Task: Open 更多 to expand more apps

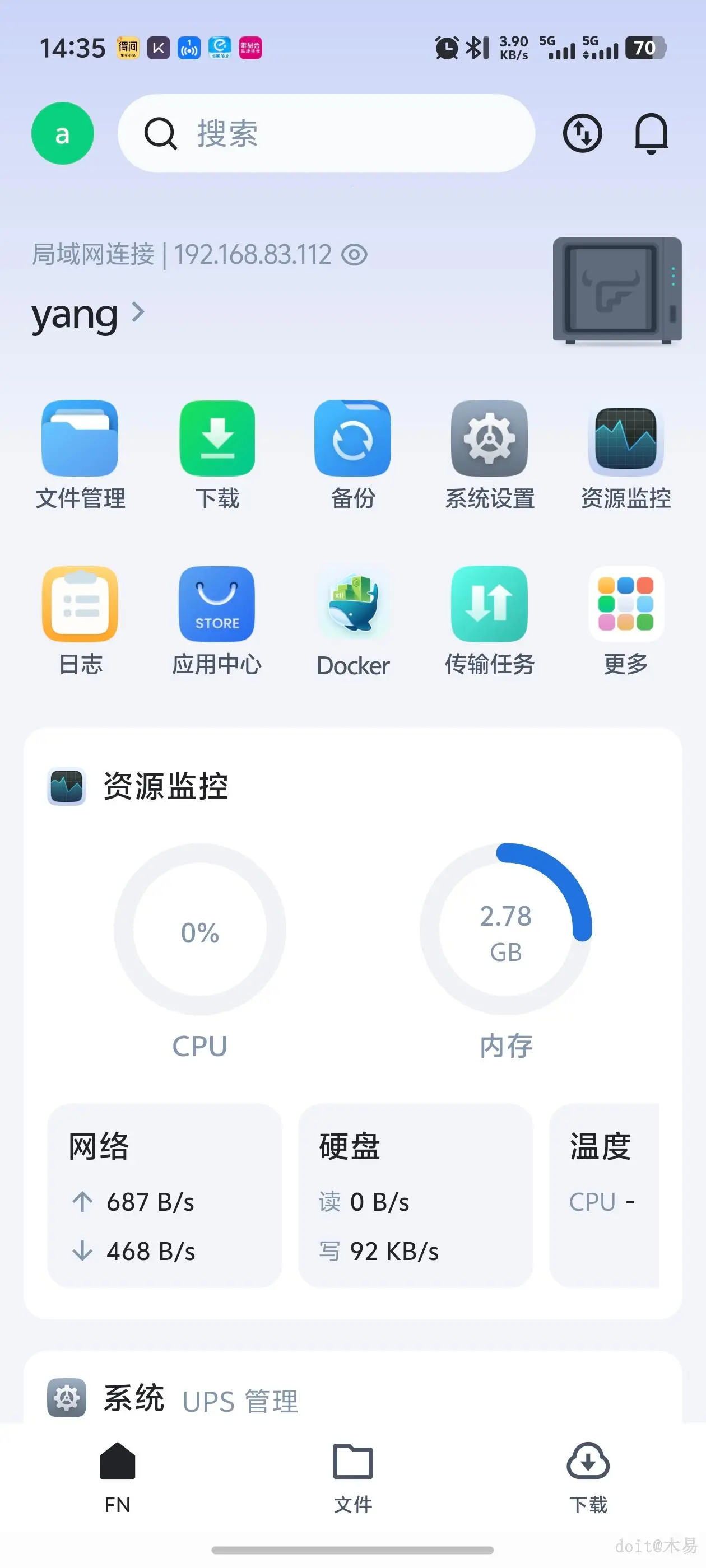Action: 625,604
